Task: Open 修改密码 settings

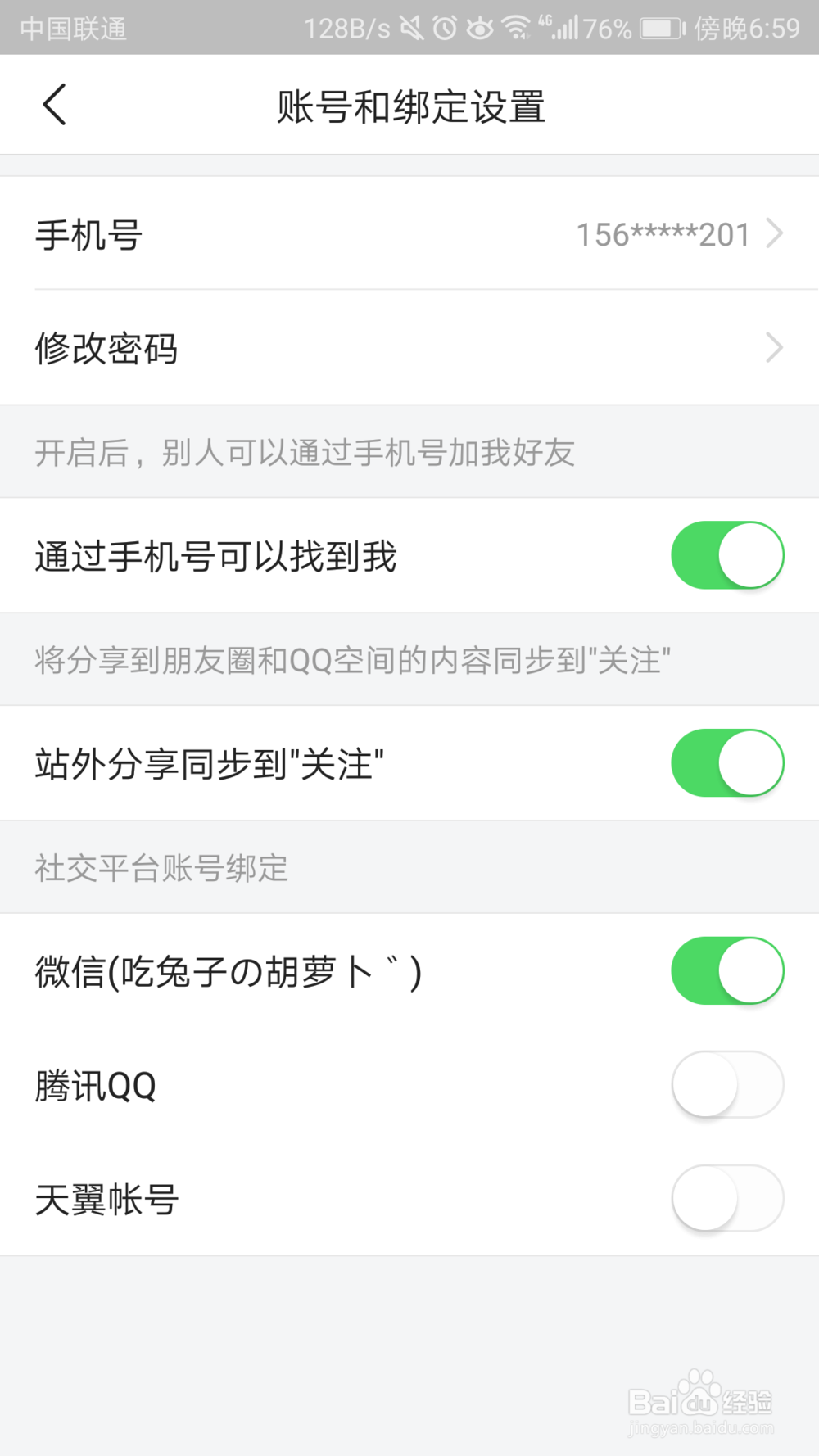Action: [409, 348]
